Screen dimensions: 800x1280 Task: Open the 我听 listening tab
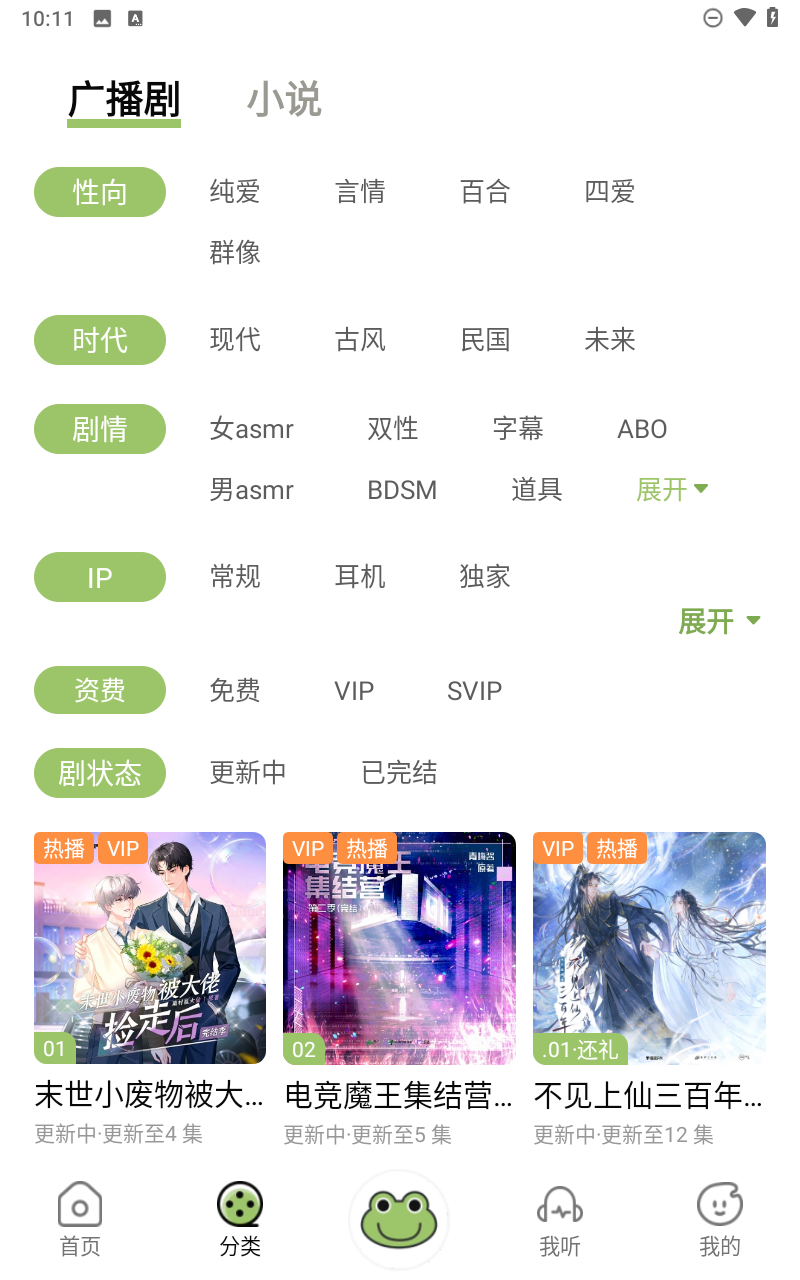pos(560,1220)
